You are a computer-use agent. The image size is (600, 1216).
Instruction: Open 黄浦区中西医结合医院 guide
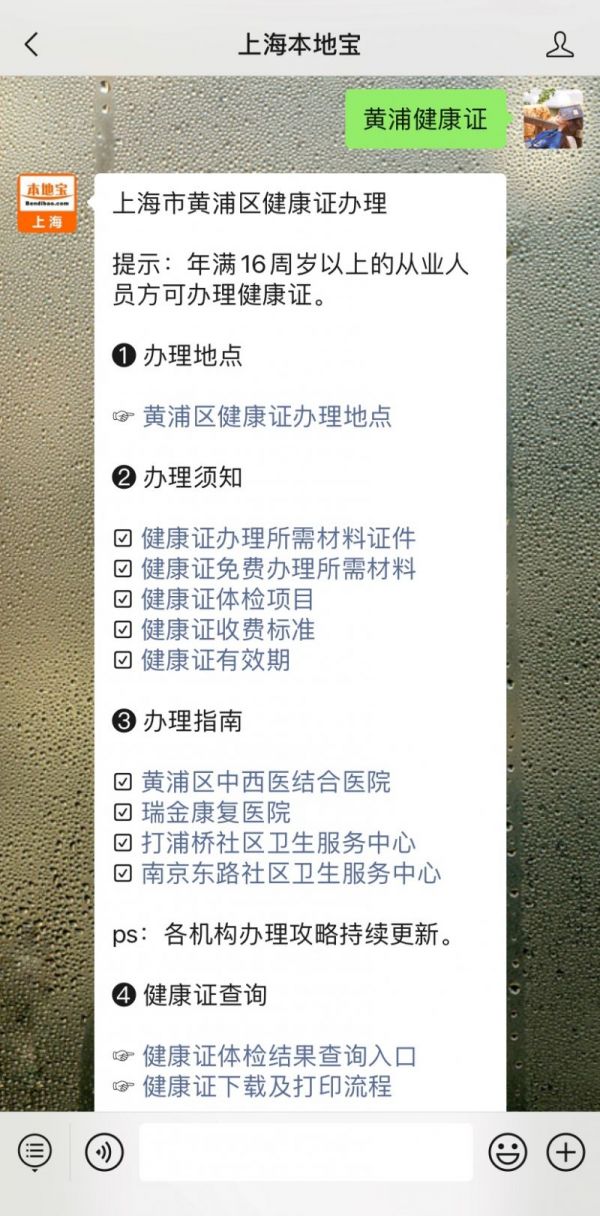point(266,782)
